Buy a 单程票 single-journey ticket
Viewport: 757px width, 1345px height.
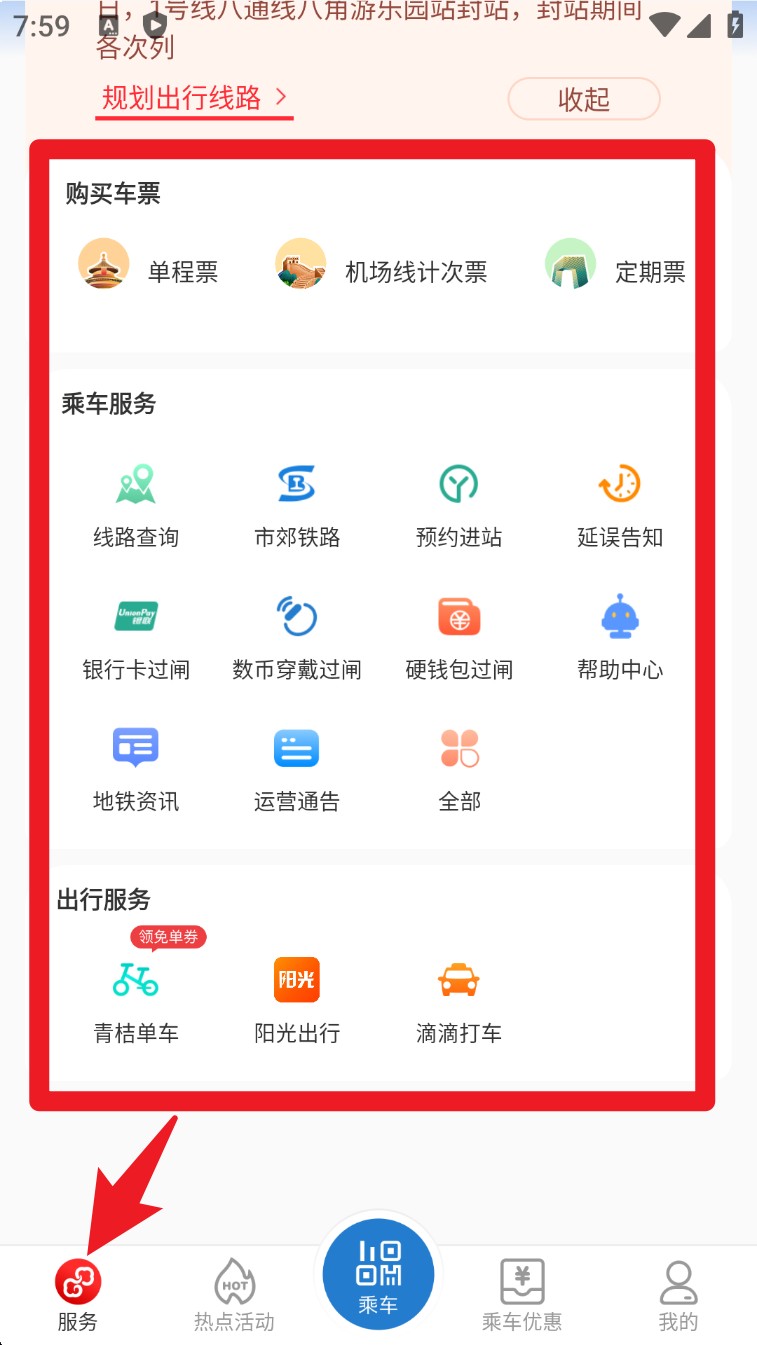(x=148, y=268)
